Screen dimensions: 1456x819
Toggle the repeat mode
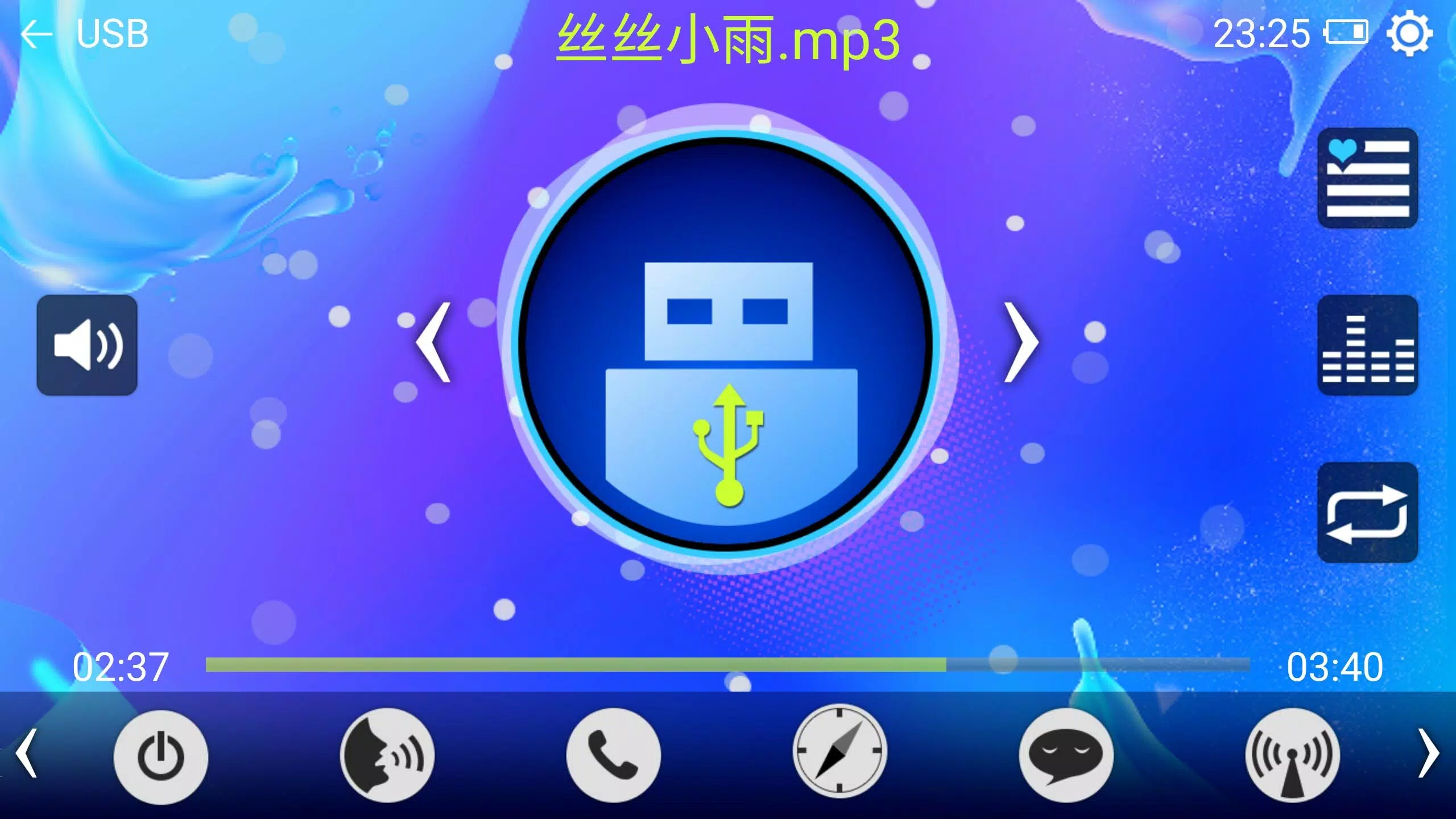tap(1367, 512)
